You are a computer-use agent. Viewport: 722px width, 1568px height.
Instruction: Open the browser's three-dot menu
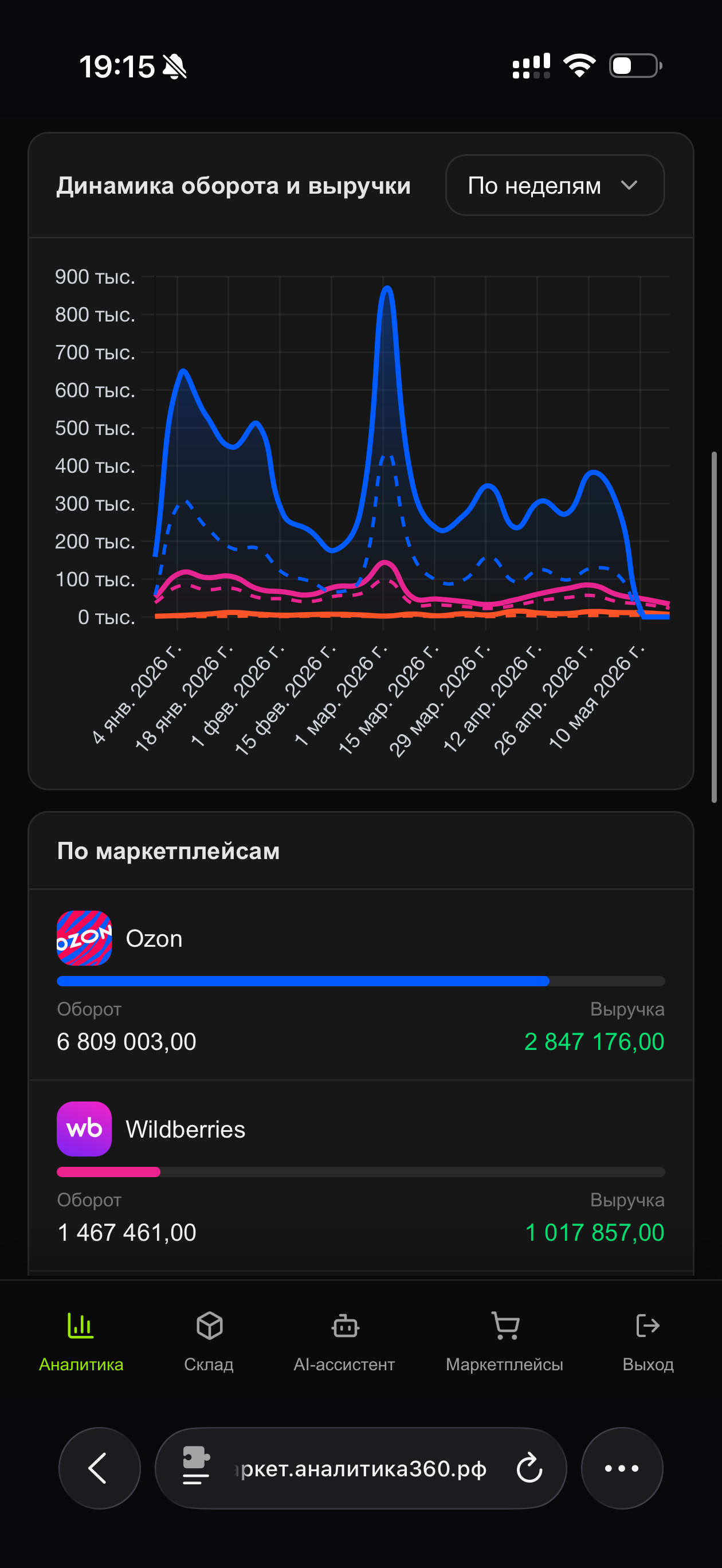point(622,1468)
